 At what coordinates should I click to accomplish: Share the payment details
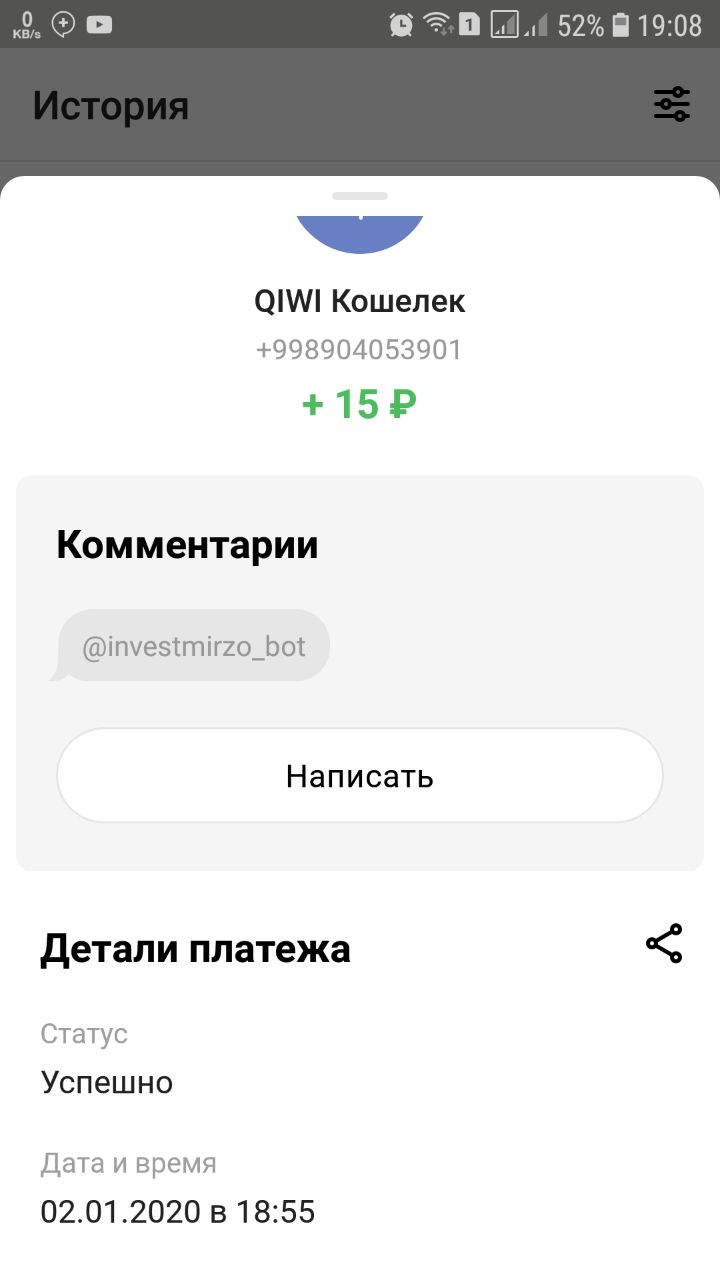[x=664, y=944]
